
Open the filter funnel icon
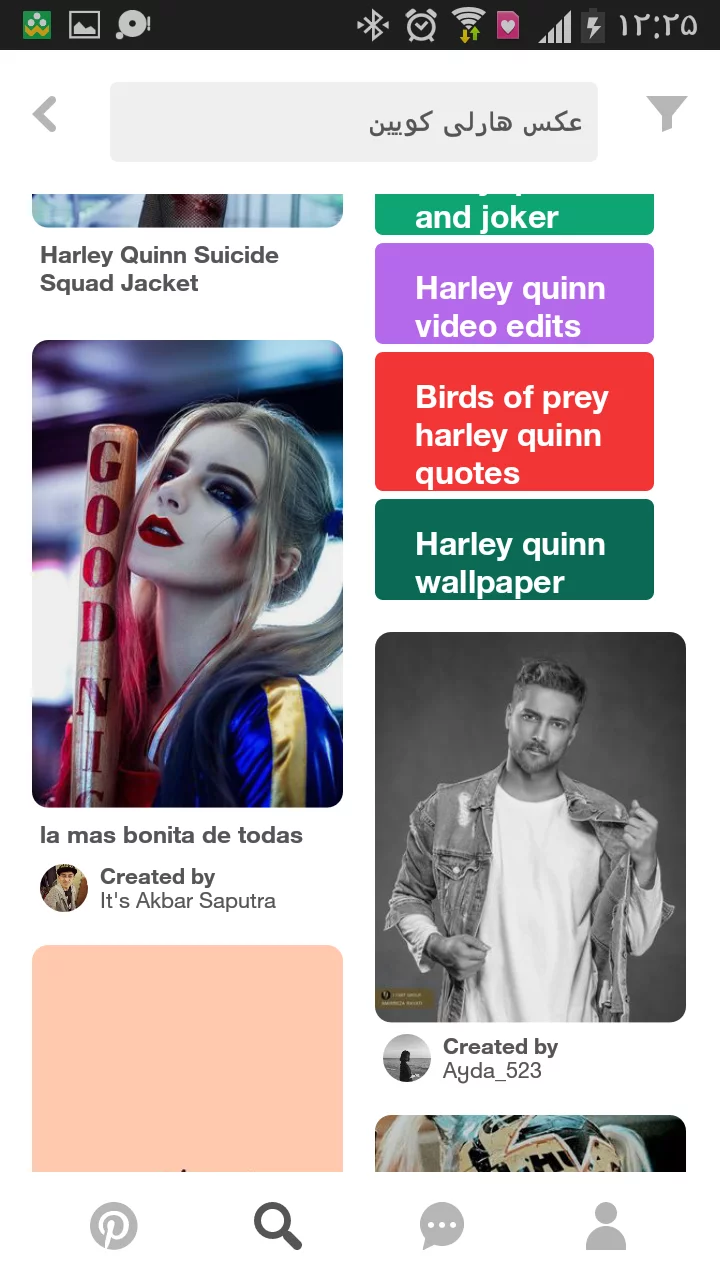pos(666,113)
